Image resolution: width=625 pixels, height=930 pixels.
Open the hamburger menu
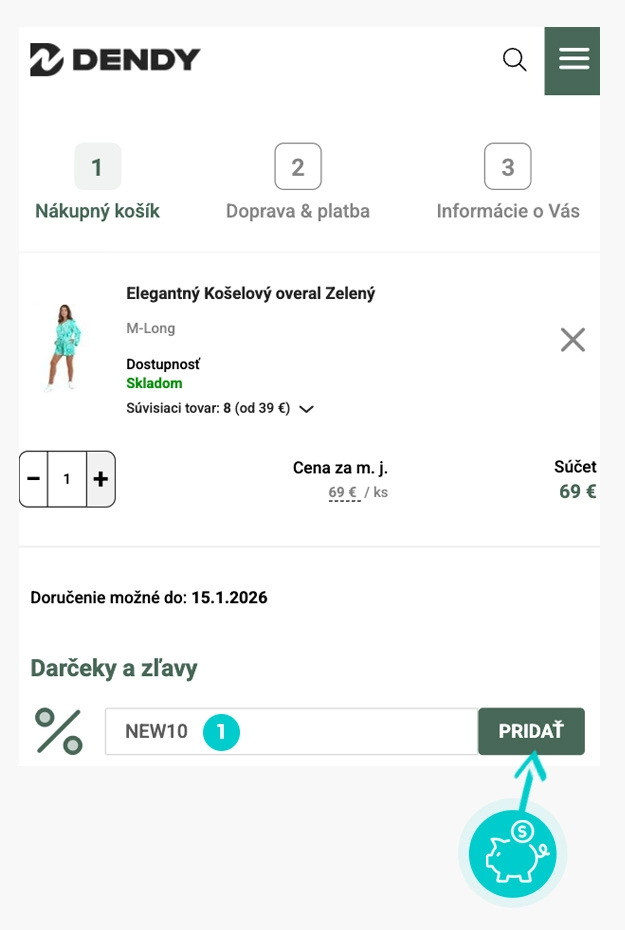[x=573, y=60]
